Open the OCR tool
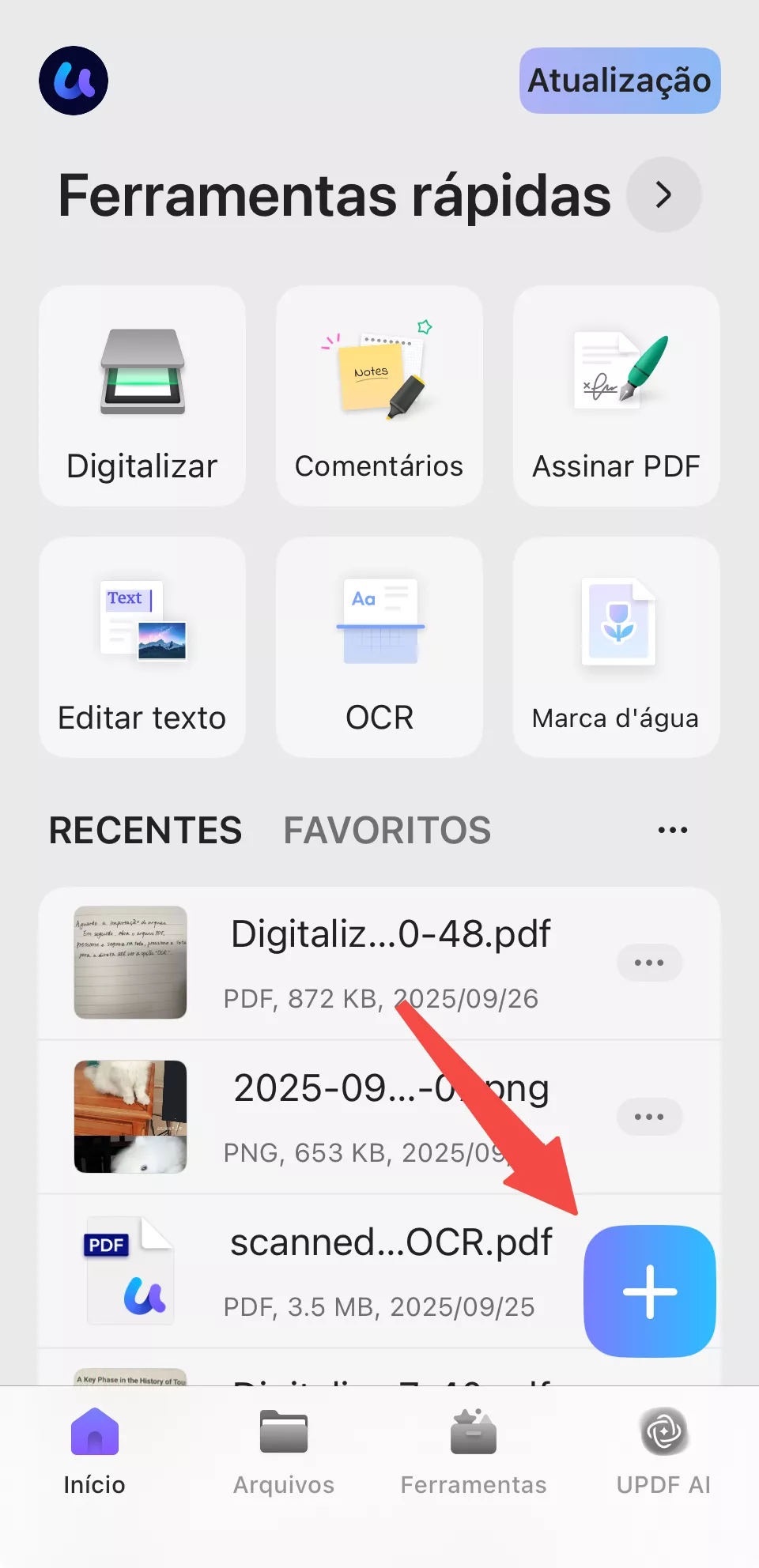This screenshot has height=1568, width=759. coord(379,648)
